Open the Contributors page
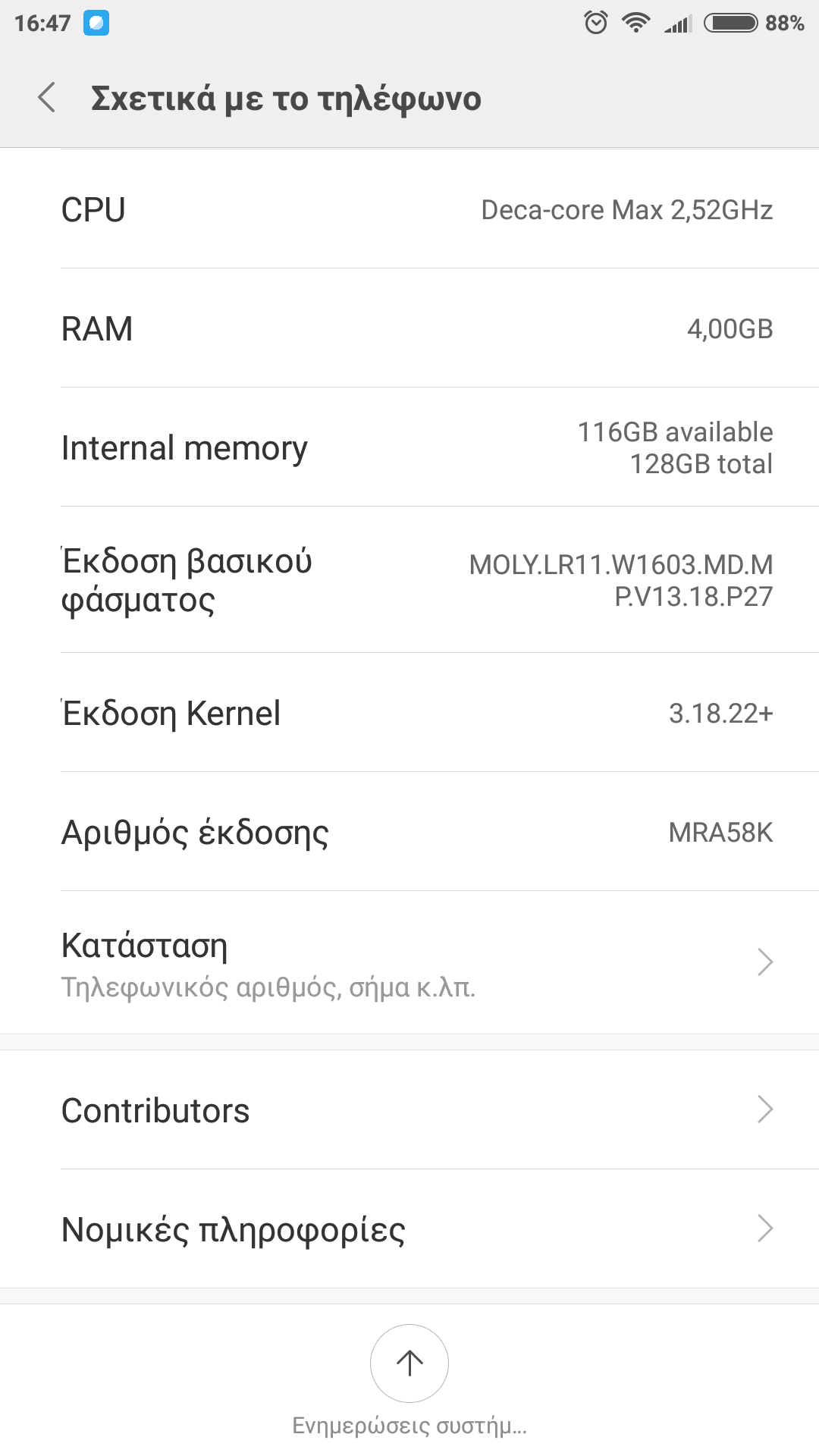 click(x=409, y=1110)
